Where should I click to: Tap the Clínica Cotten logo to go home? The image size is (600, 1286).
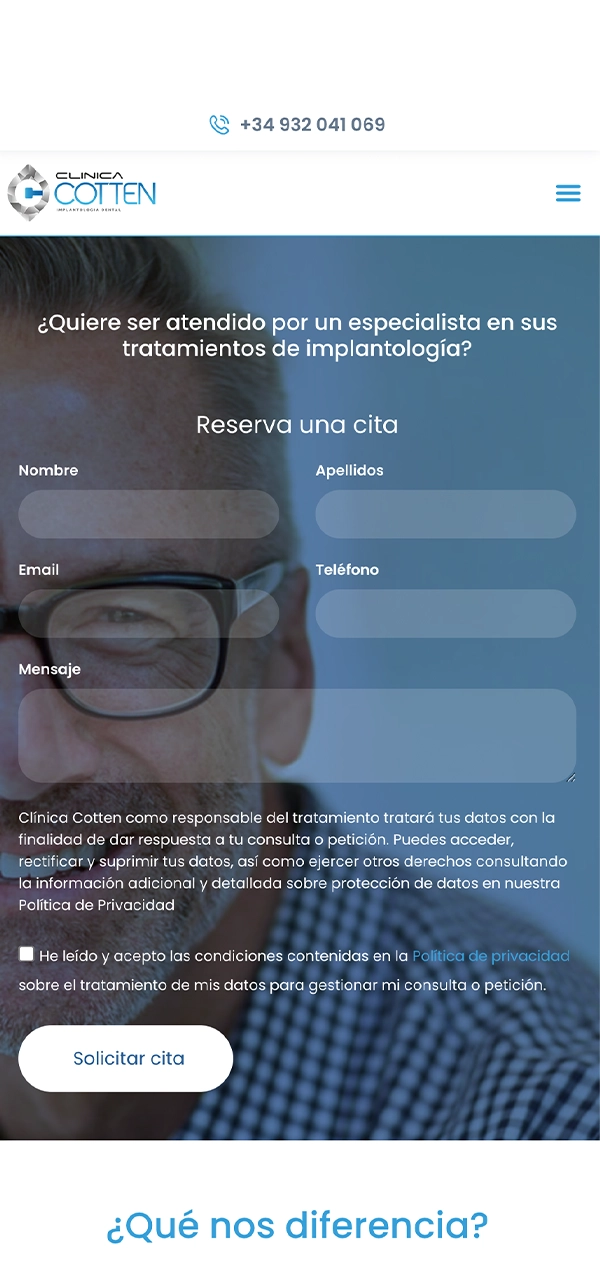[x=82, y=192]
